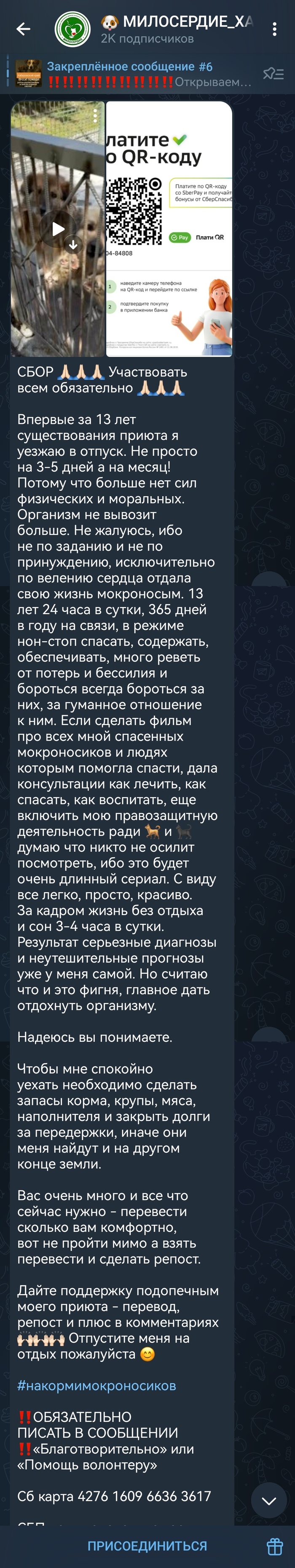Image resolution: width=295 pixels, height=1568 pixels.
Task: Open the gift icon
Action: (x=274, y=1546)
